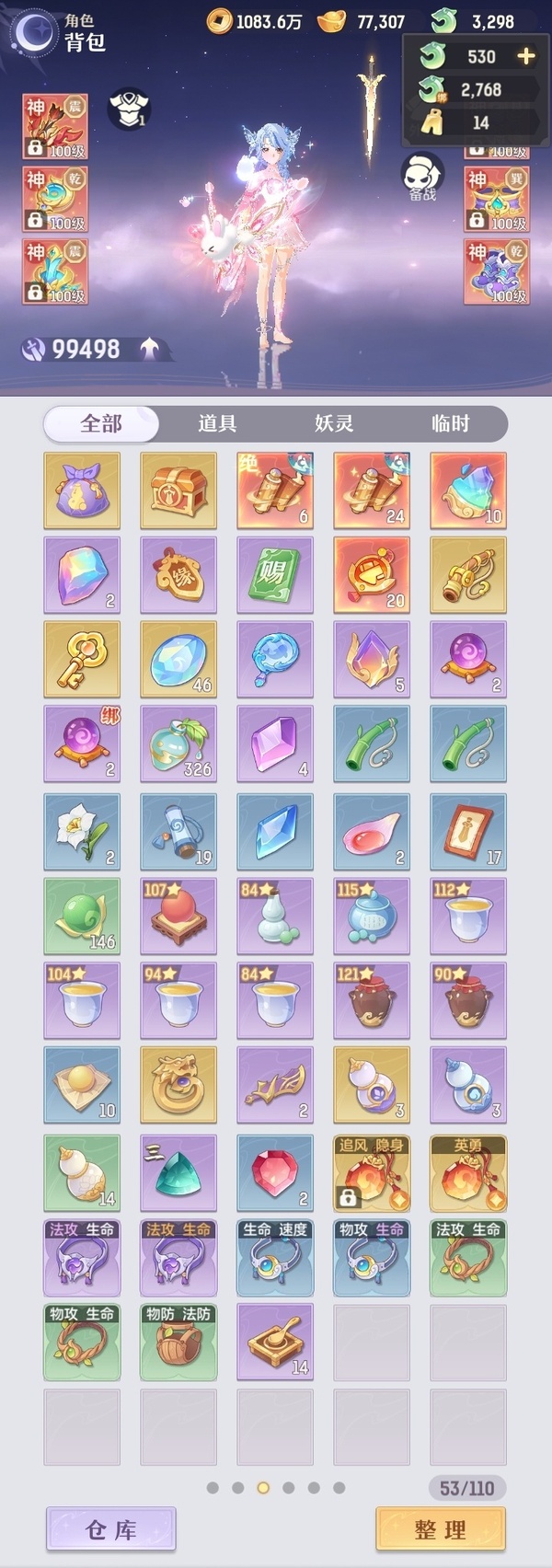Tap the power score upgrade arrow

click(150, 349)
